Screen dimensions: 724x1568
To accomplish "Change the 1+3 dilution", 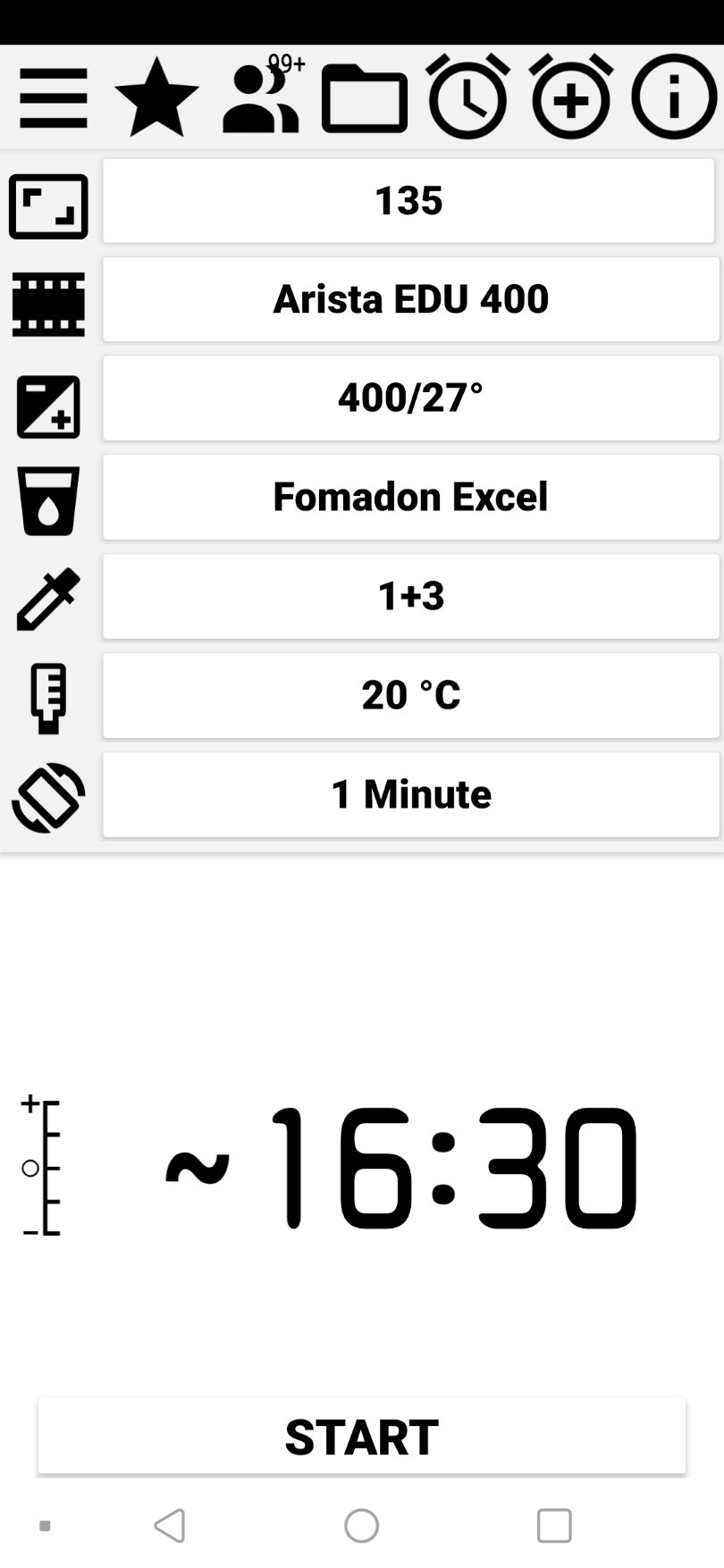I will (x=410, y=597).
